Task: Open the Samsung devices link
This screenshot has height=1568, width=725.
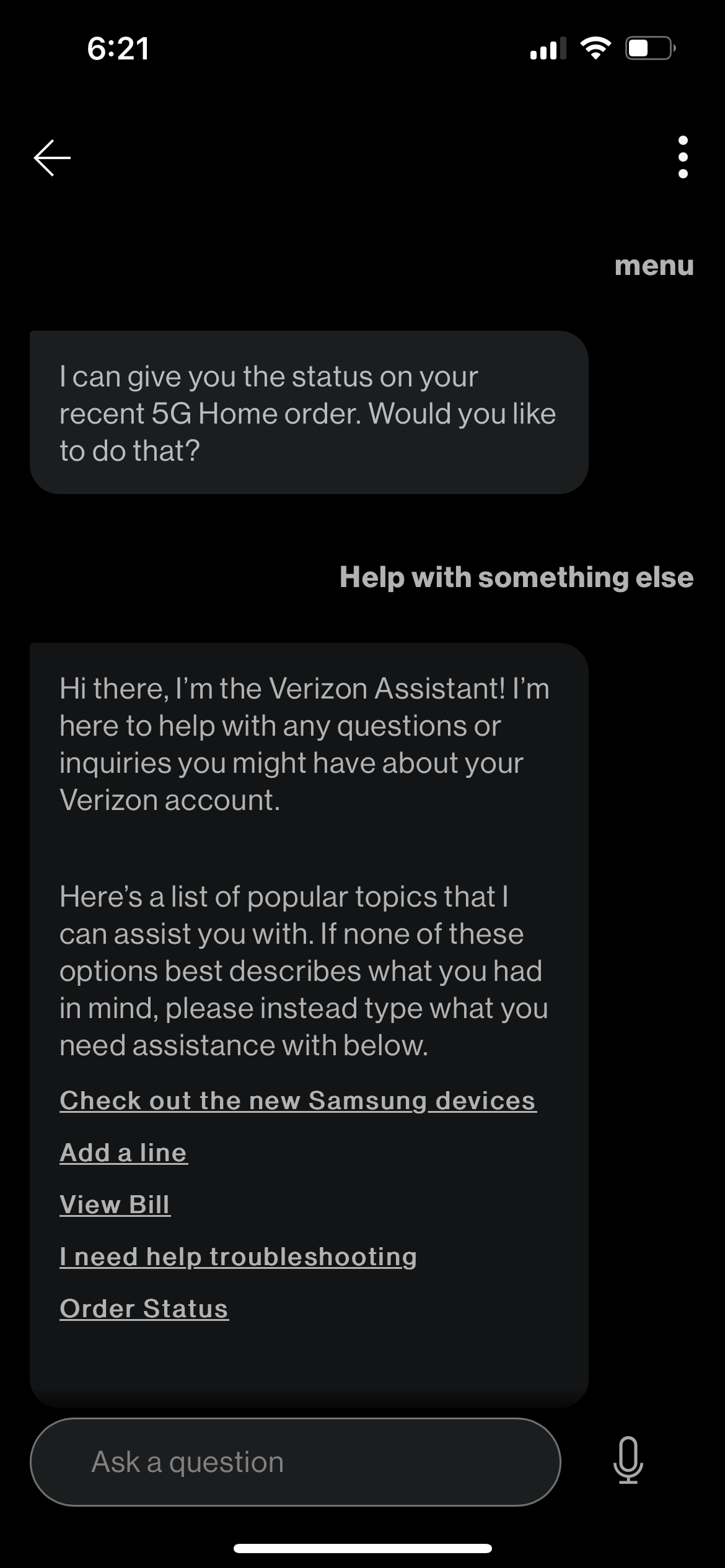Action: click(297, 1100)
